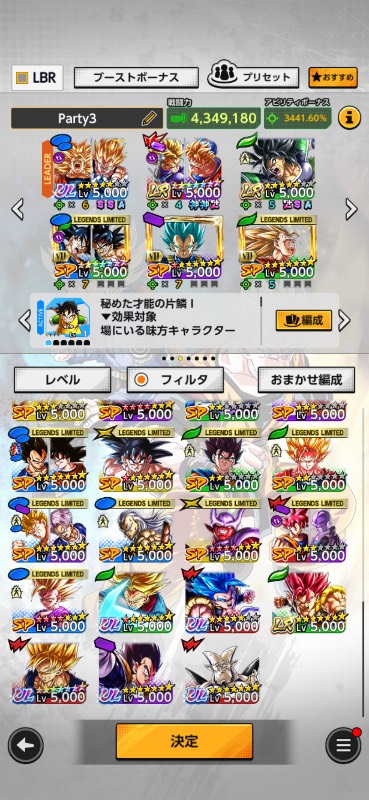
Task: Show the next active ability with the right chevron
Action: click(345, 320)
